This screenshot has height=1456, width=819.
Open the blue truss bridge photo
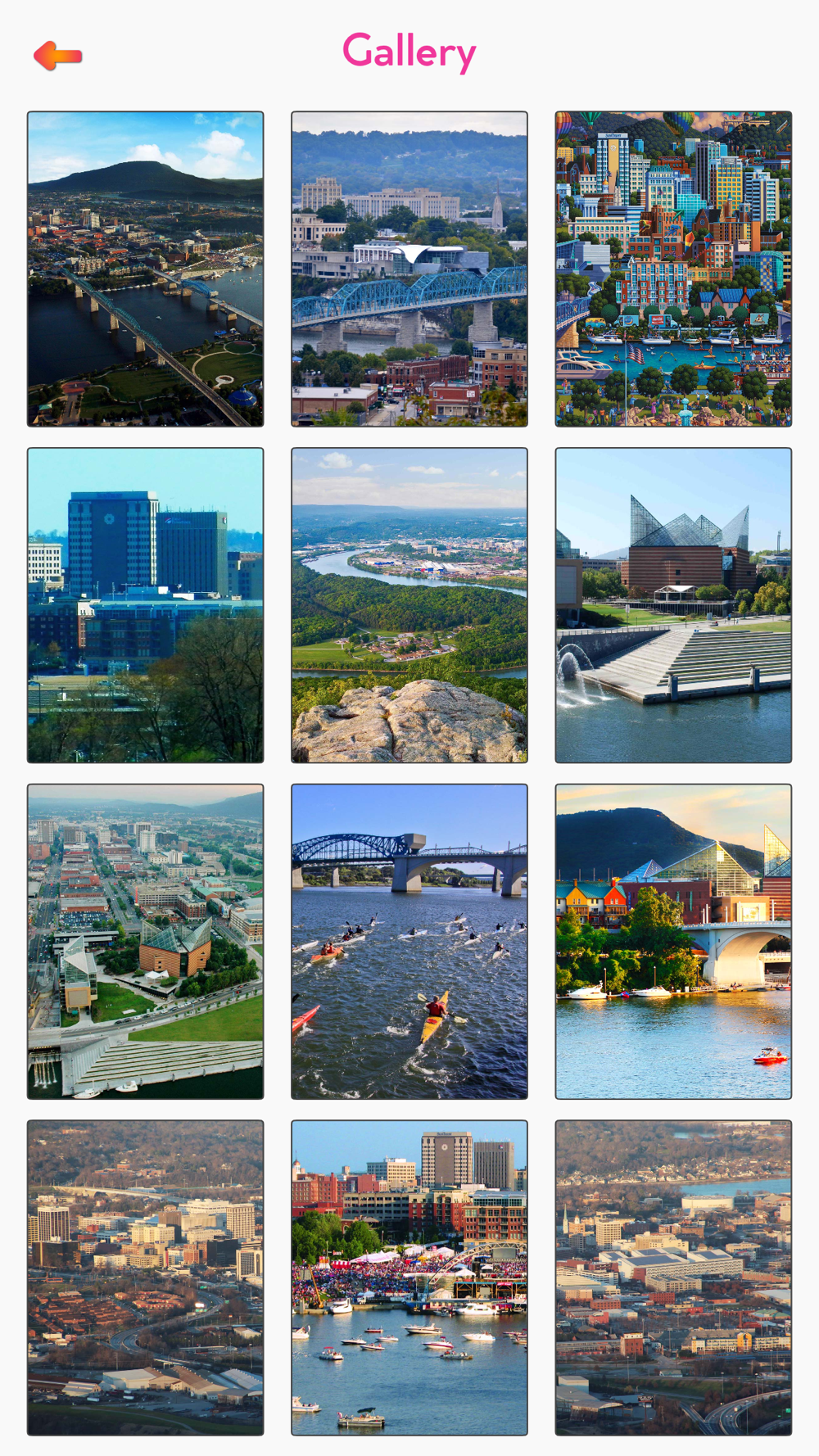click(x=409, y=269)
